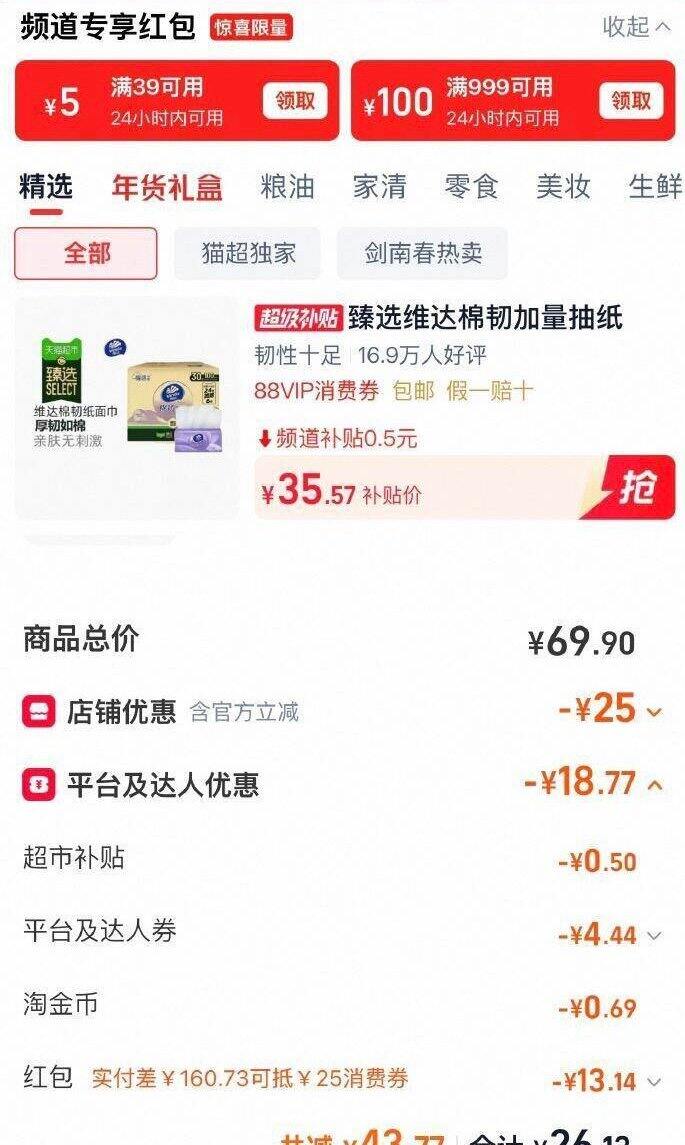Open the 家清 category tab

pos(379,187)
